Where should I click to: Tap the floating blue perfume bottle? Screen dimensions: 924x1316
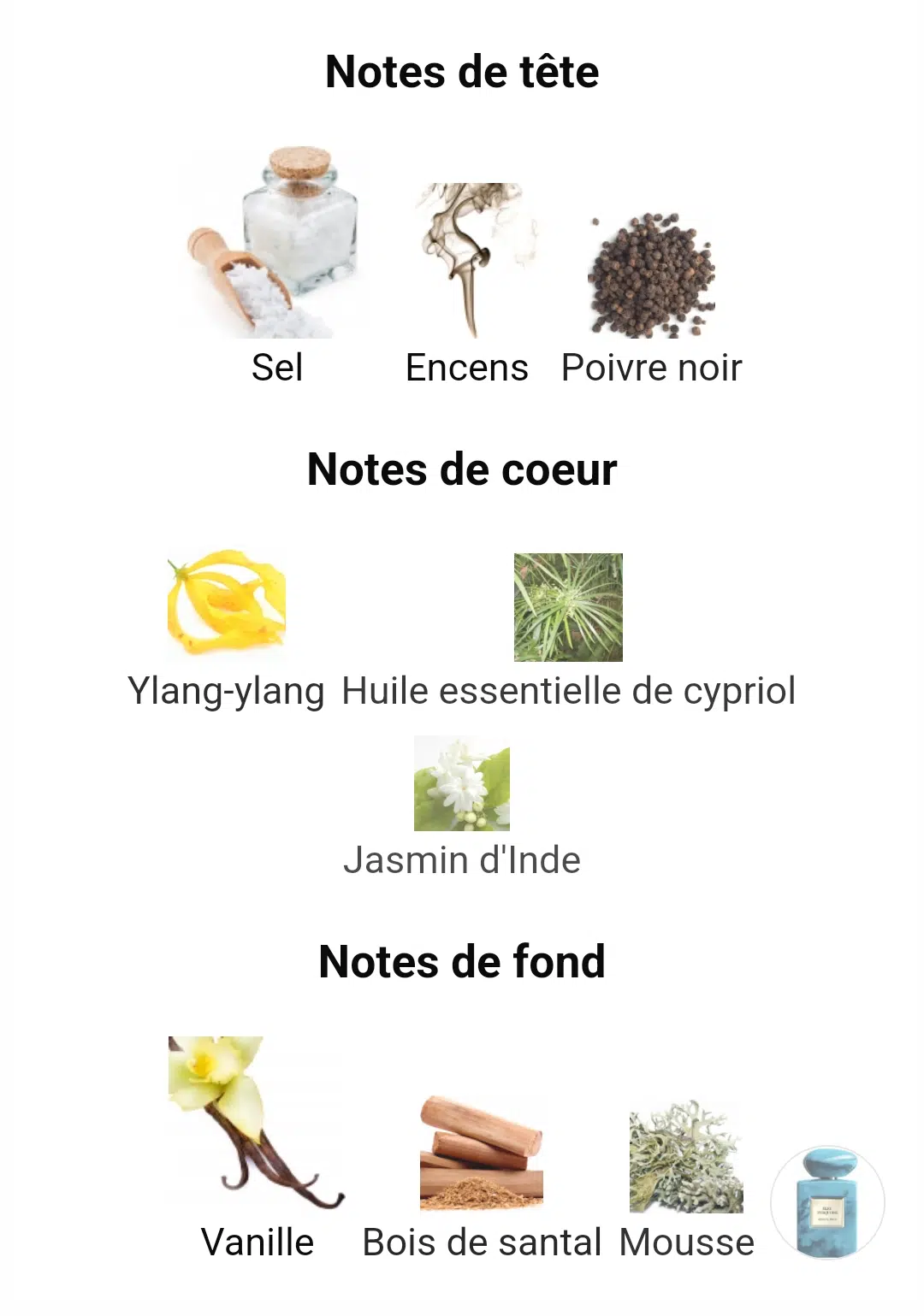coord(827,1203)
